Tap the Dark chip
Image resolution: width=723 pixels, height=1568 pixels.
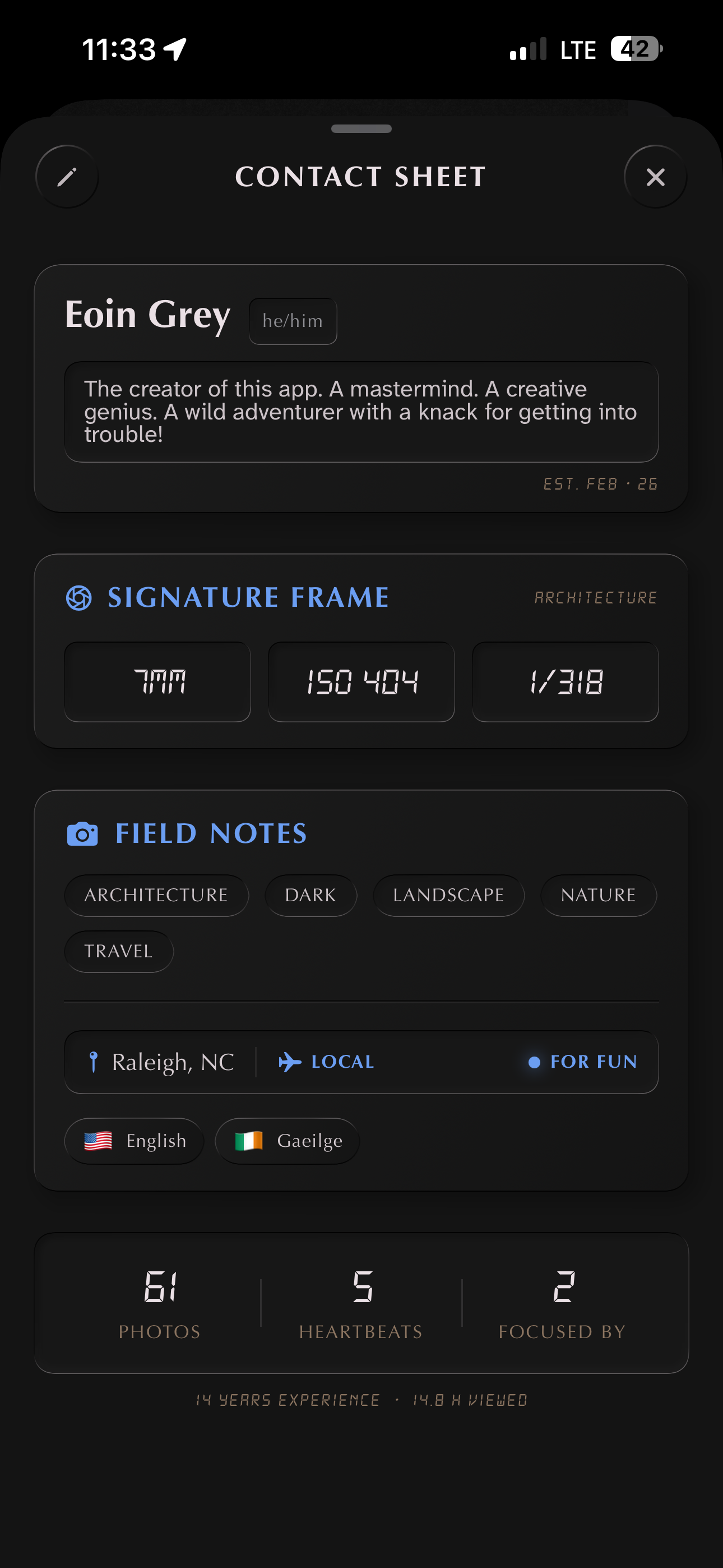pyautogui.click(x=310, y=896)
